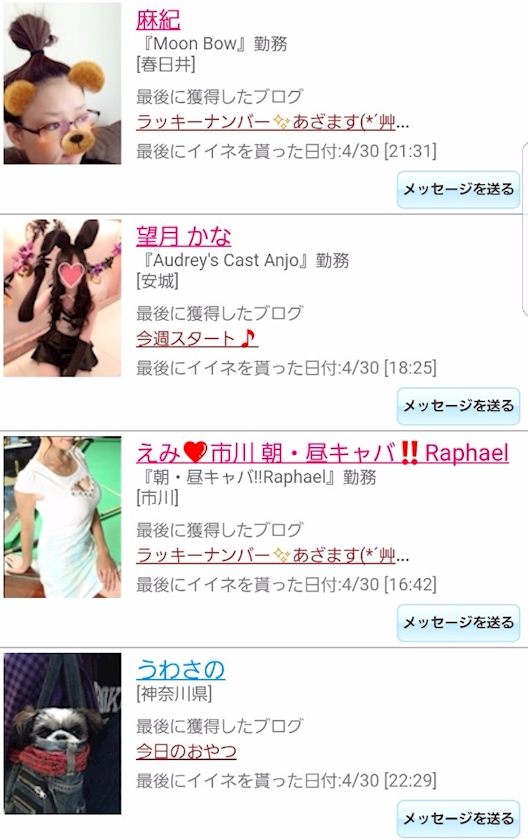
Task: Open 麻紀's profile name link
Action: pos(158,20)
